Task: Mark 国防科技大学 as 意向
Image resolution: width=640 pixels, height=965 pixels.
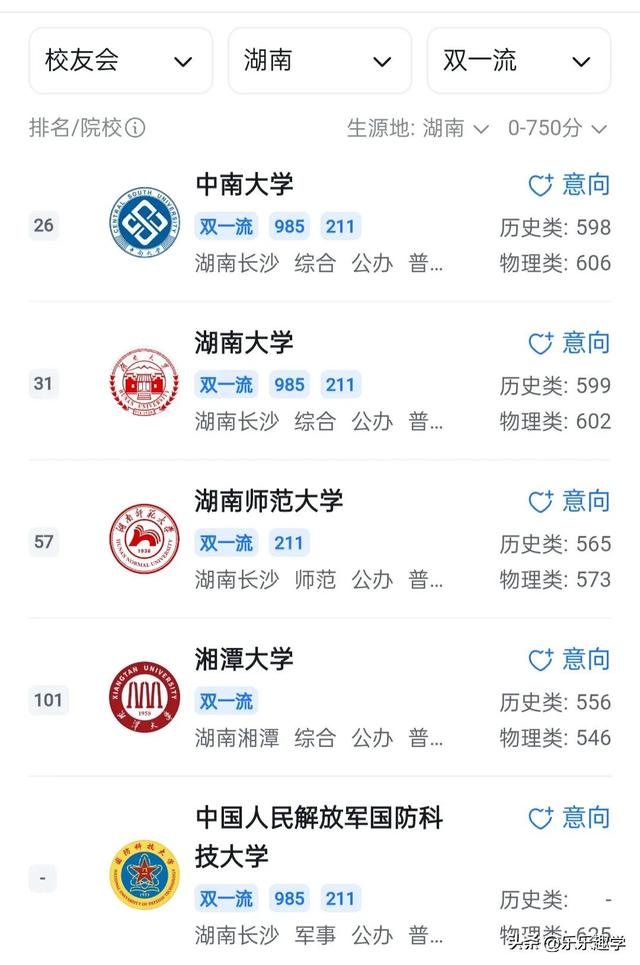Action: pos(568,817)
